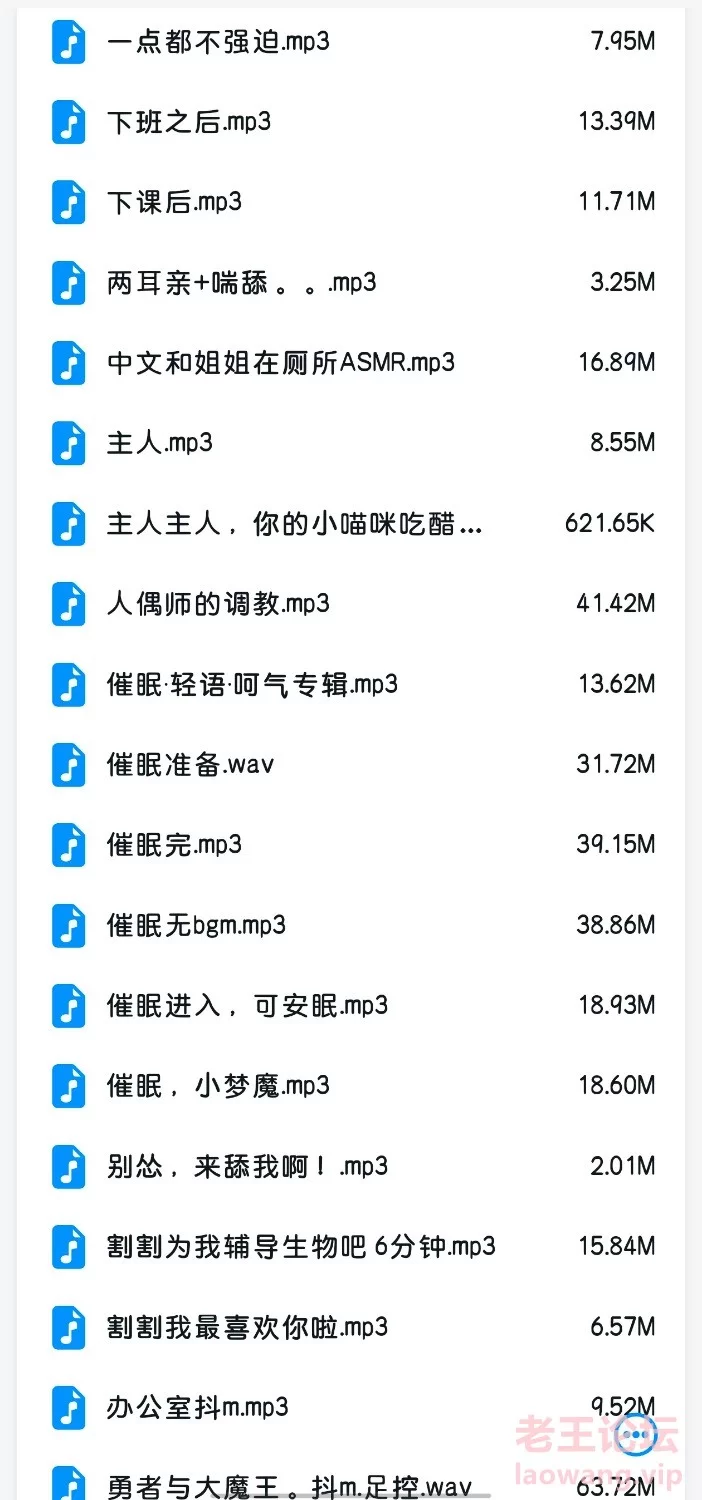Open the file 一点都不强迫.mp3
Viewport: 702px width, 1500px height.
pyautogui.click(x=351, y=41)
